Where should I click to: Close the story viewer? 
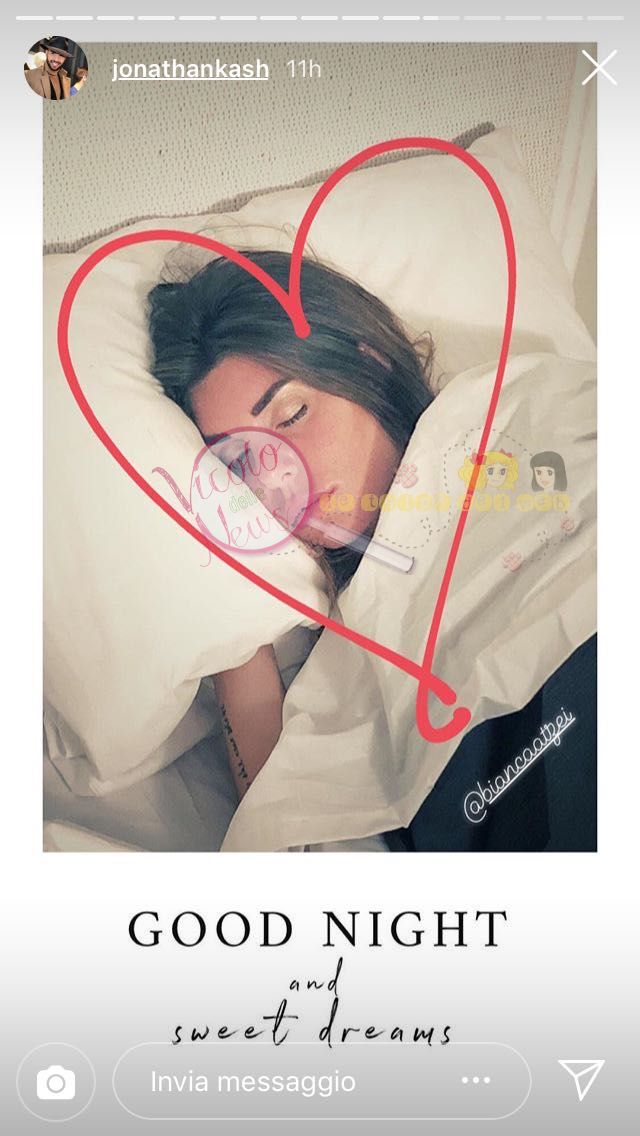point(599,68)
